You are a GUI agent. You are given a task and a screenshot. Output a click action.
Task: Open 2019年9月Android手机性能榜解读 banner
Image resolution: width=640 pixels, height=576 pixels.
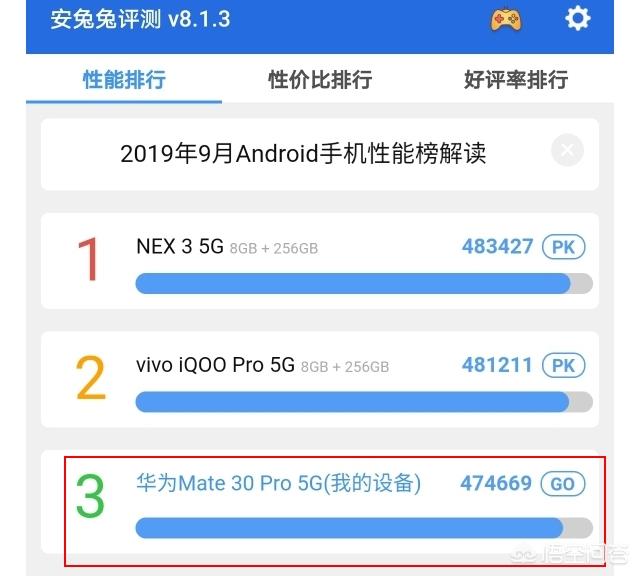pyautogui.click(x=302, y=153)
